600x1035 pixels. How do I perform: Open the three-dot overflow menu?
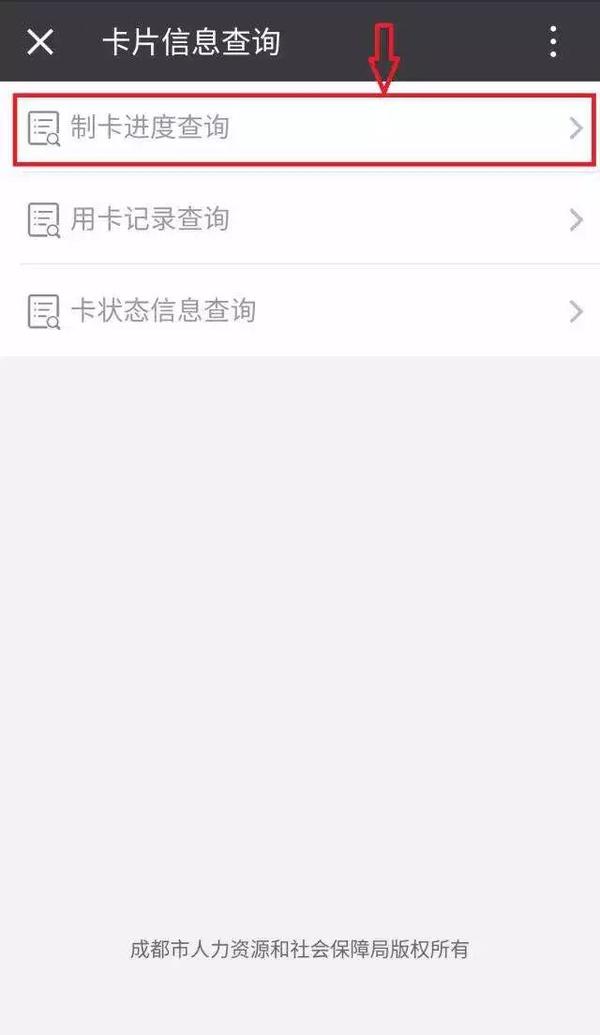click(553, 42)
